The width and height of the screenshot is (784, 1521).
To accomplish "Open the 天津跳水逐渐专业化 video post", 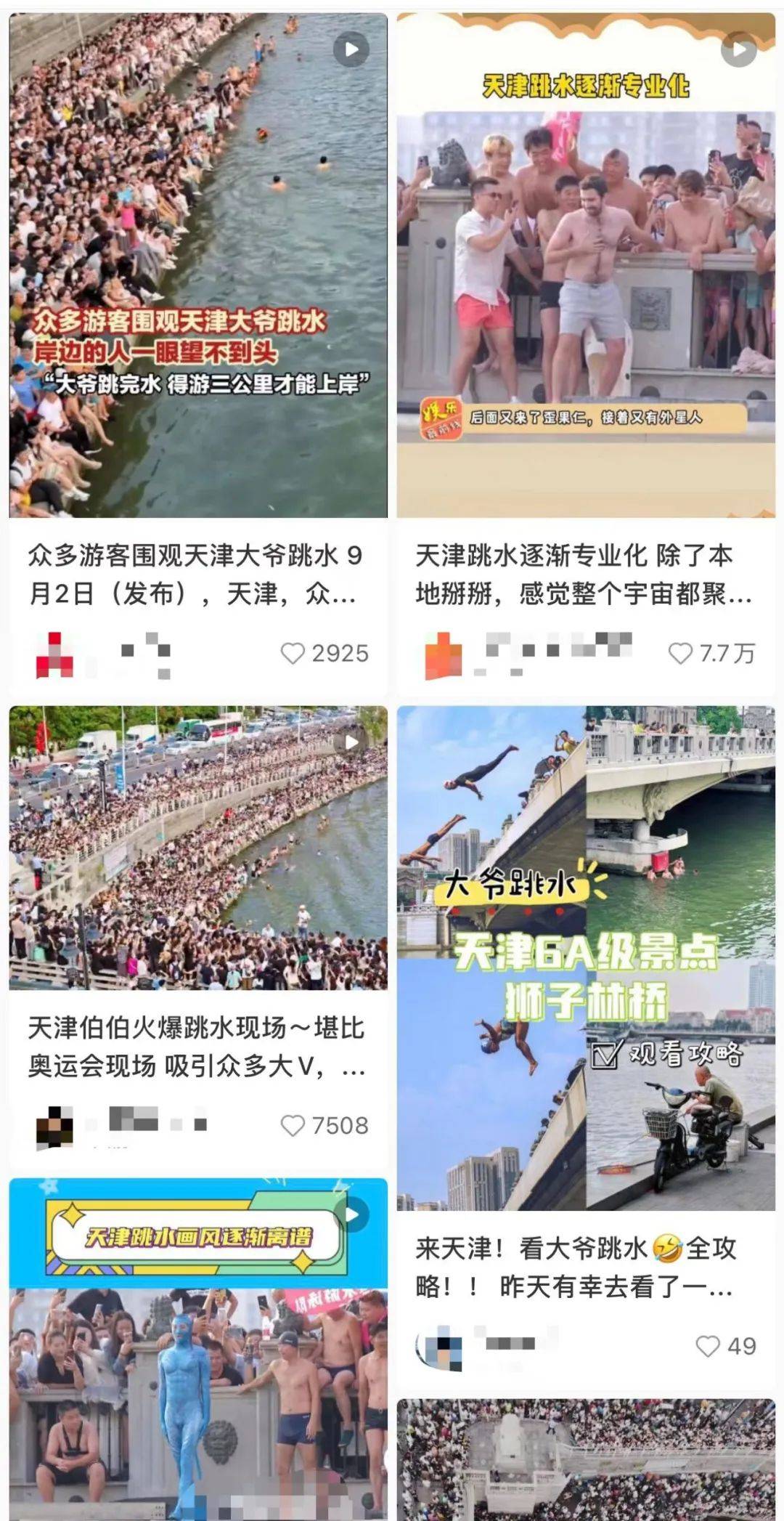I will (585, 266).
